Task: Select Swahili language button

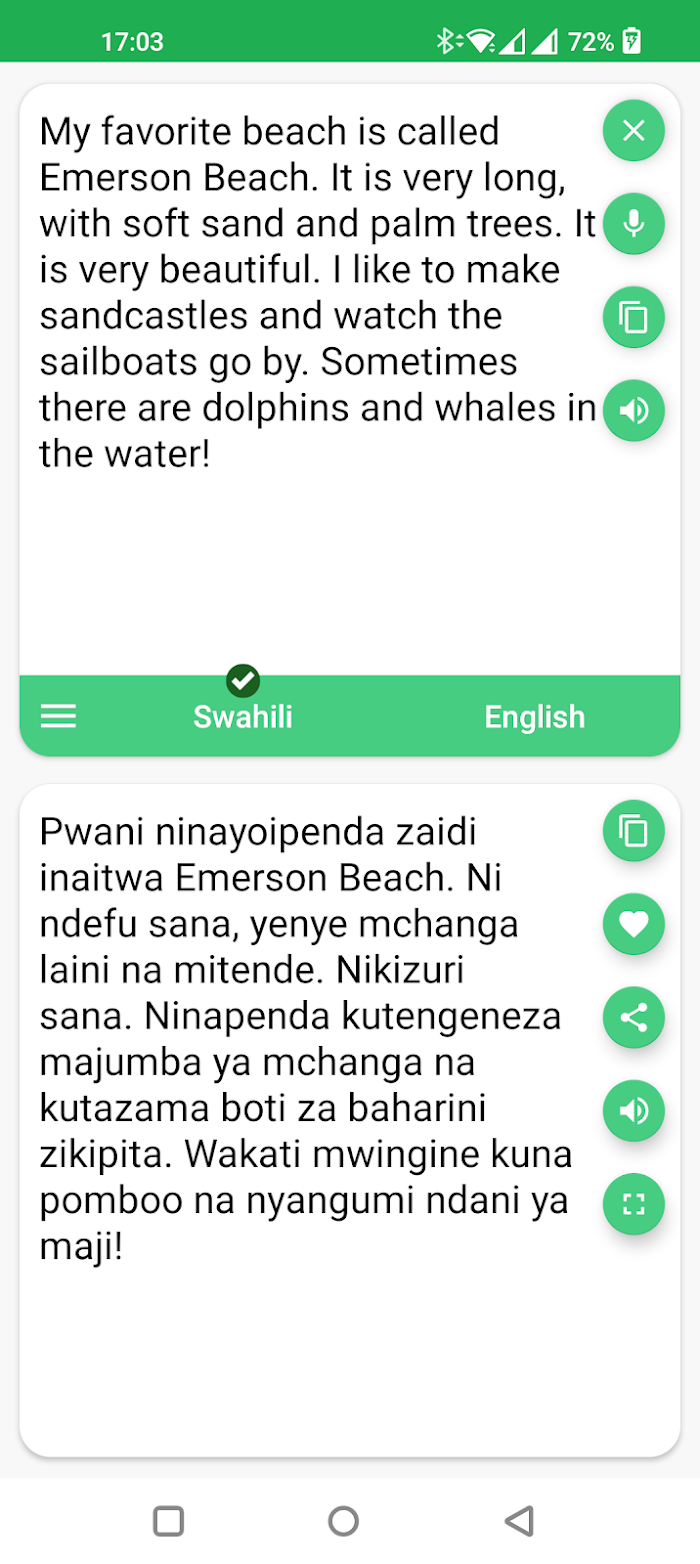Action: tap(243, 716)
